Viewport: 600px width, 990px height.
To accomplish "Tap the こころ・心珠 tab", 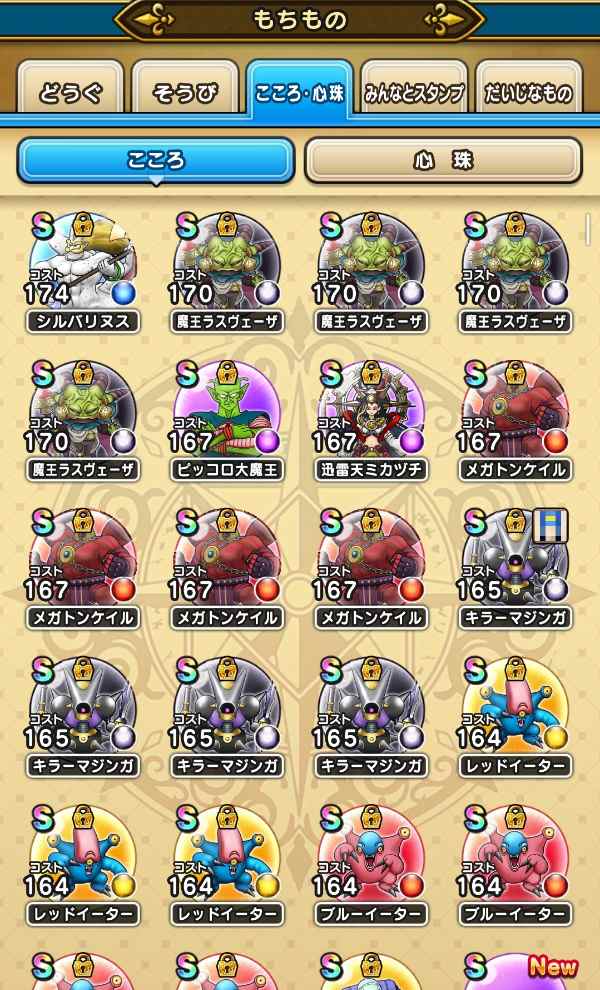I will click(299, 93).
